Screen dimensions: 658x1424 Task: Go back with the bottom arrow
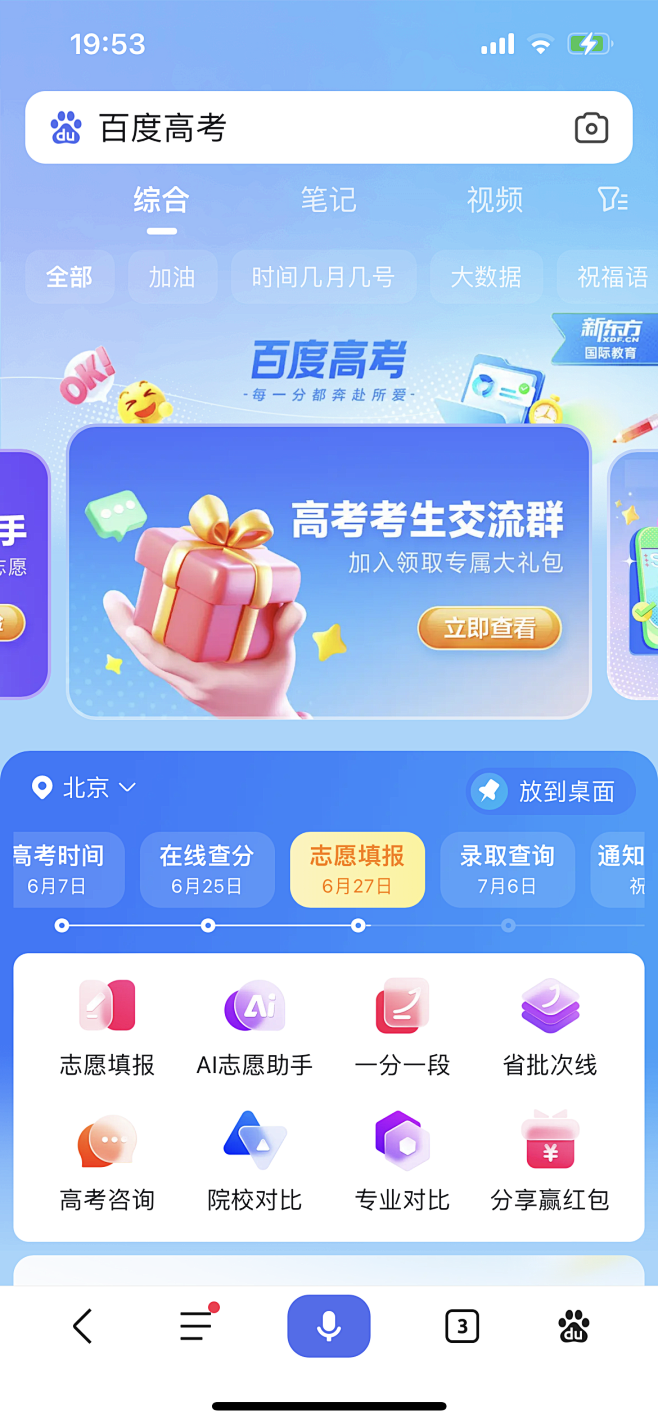[x=83, y=1327]
